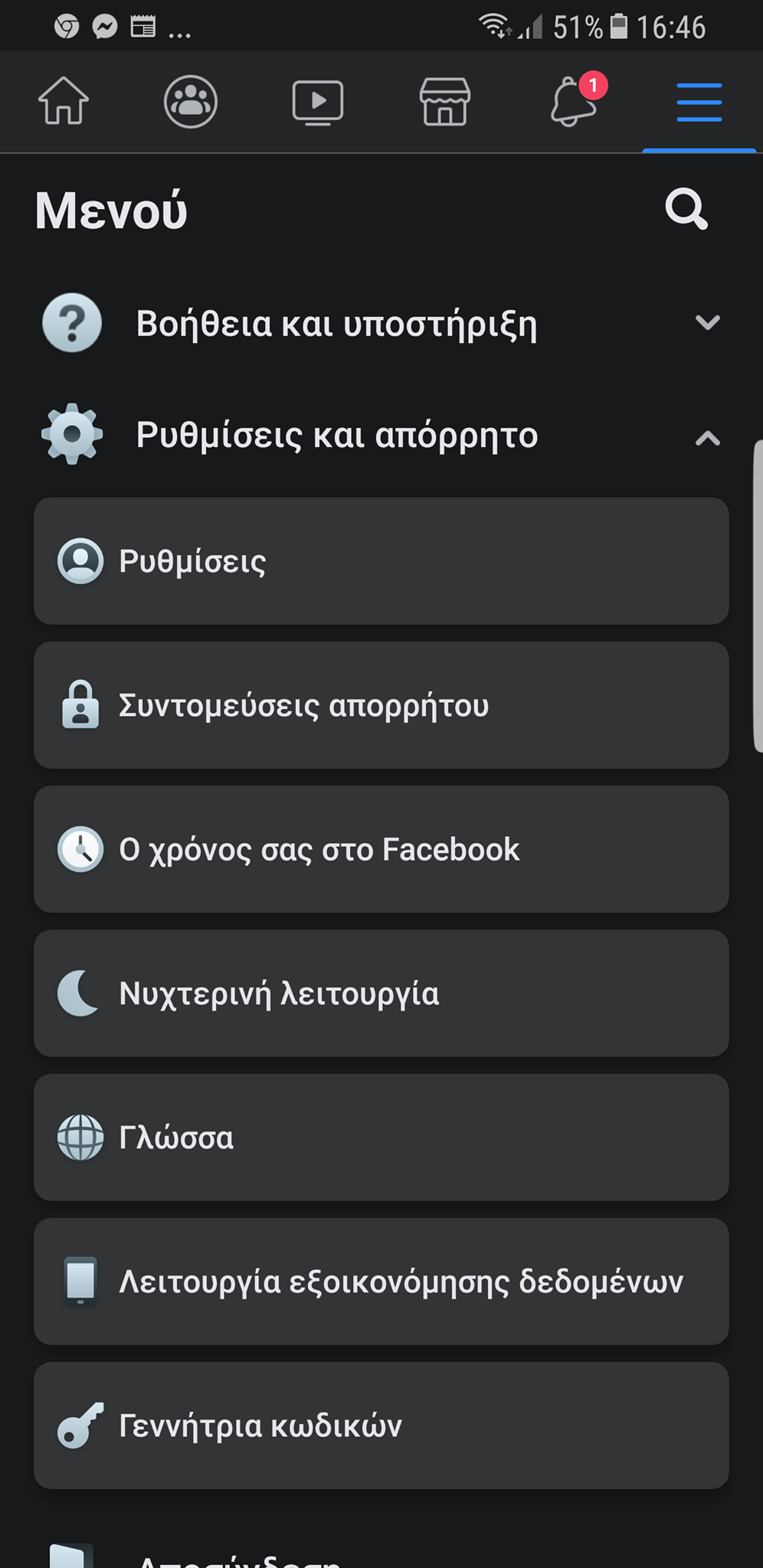Screen dimensions: 763x1568
Task: Open Watch videos tab
Action: coord(317,102)
